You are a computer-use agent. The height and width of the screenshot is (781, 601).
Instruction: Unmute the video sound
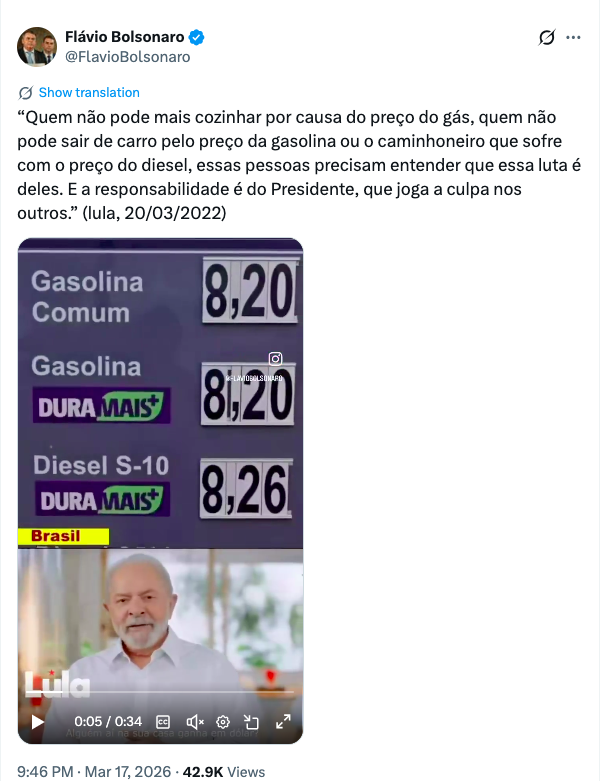195,721
